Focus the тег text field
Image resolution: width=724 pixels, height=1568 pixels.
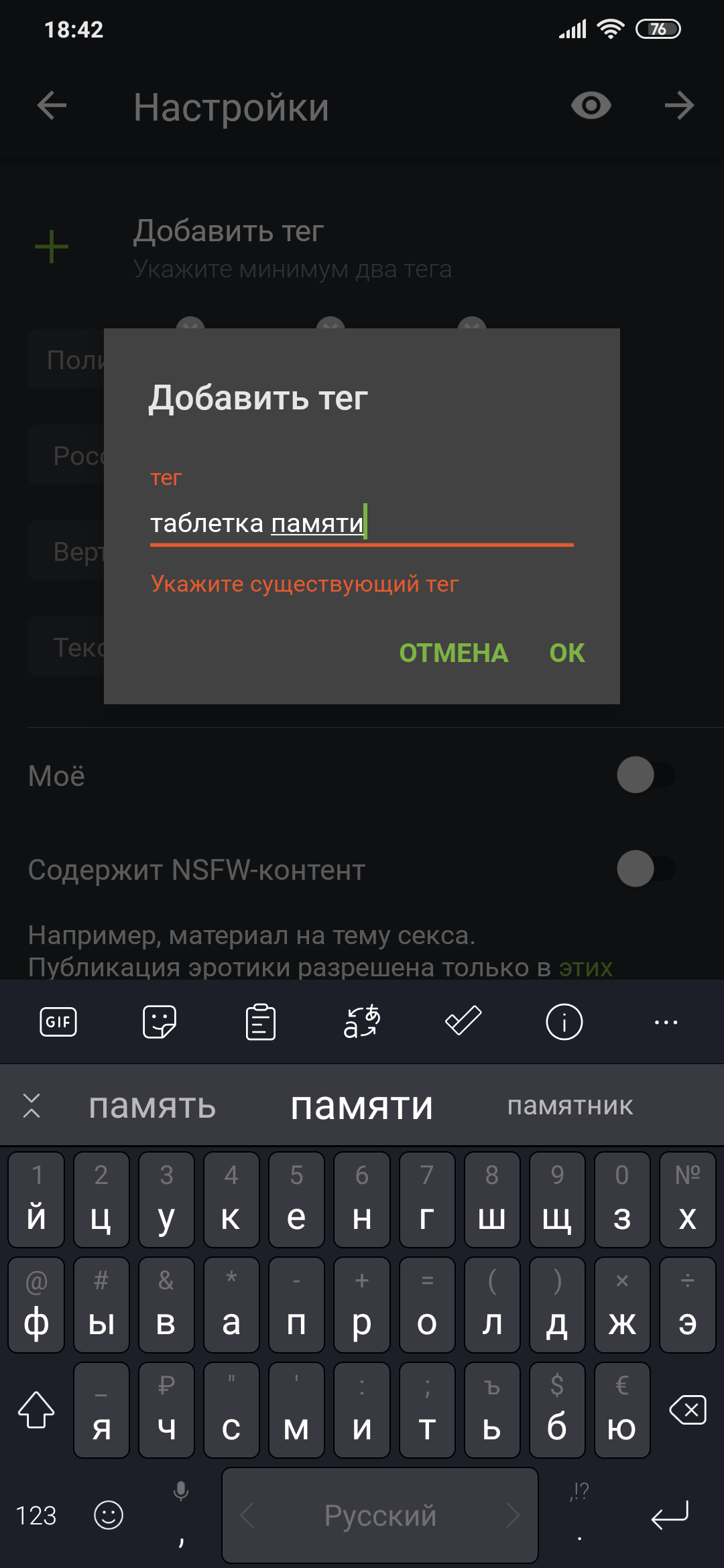(361, 523)
